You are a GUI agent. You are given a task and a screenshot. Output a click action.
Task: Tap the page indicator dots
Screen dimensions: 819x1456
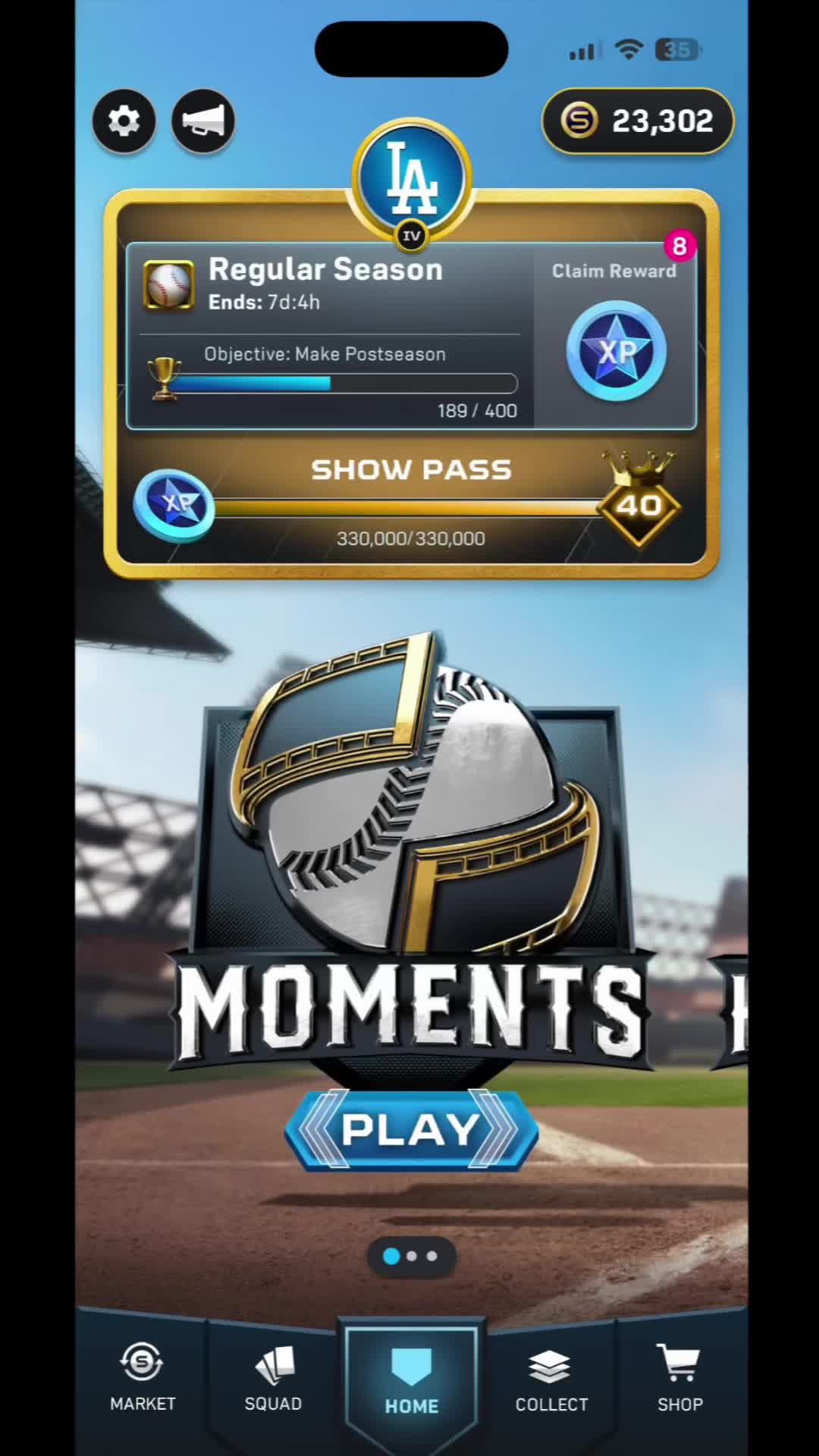(412, 1257)
